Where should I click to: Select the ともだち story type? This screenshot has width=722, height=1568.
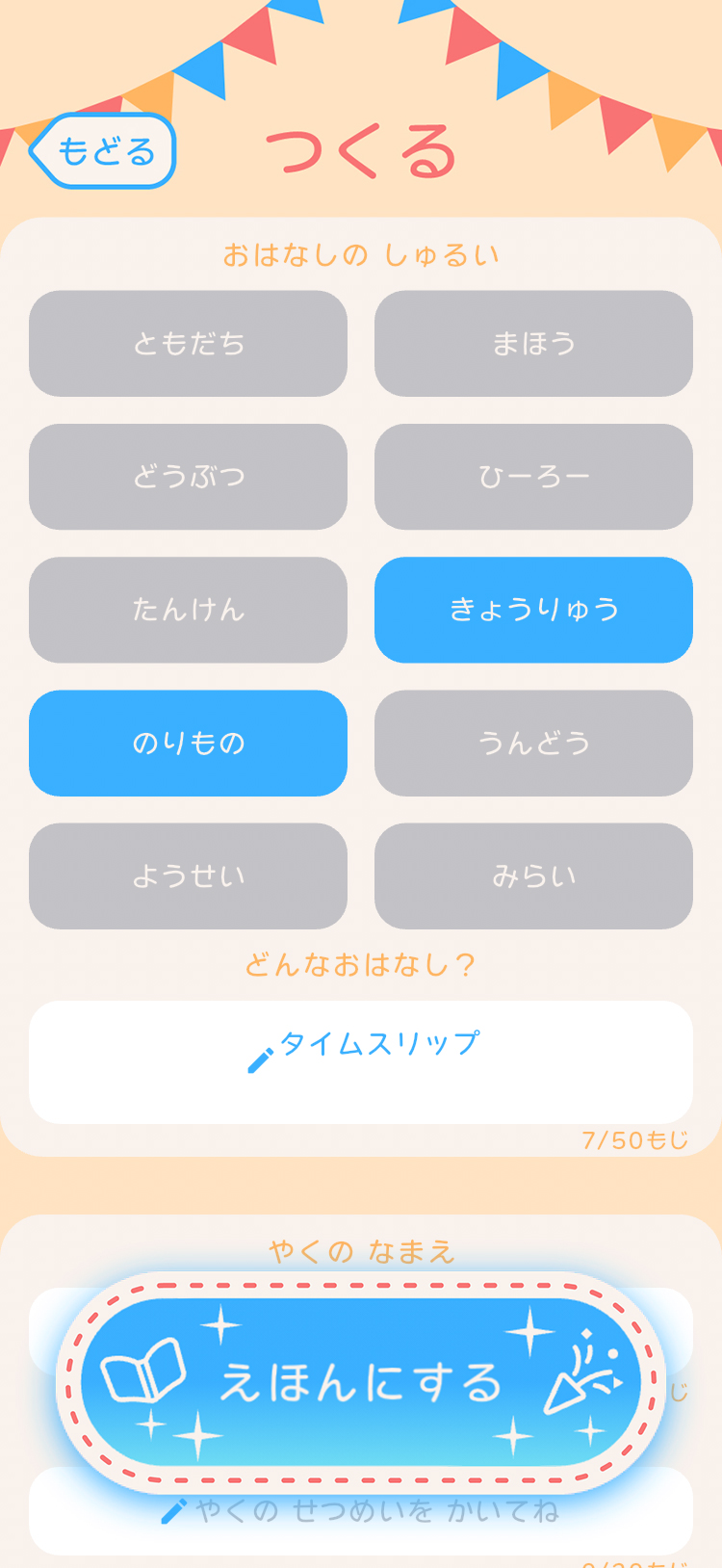[x=188, y=344]
